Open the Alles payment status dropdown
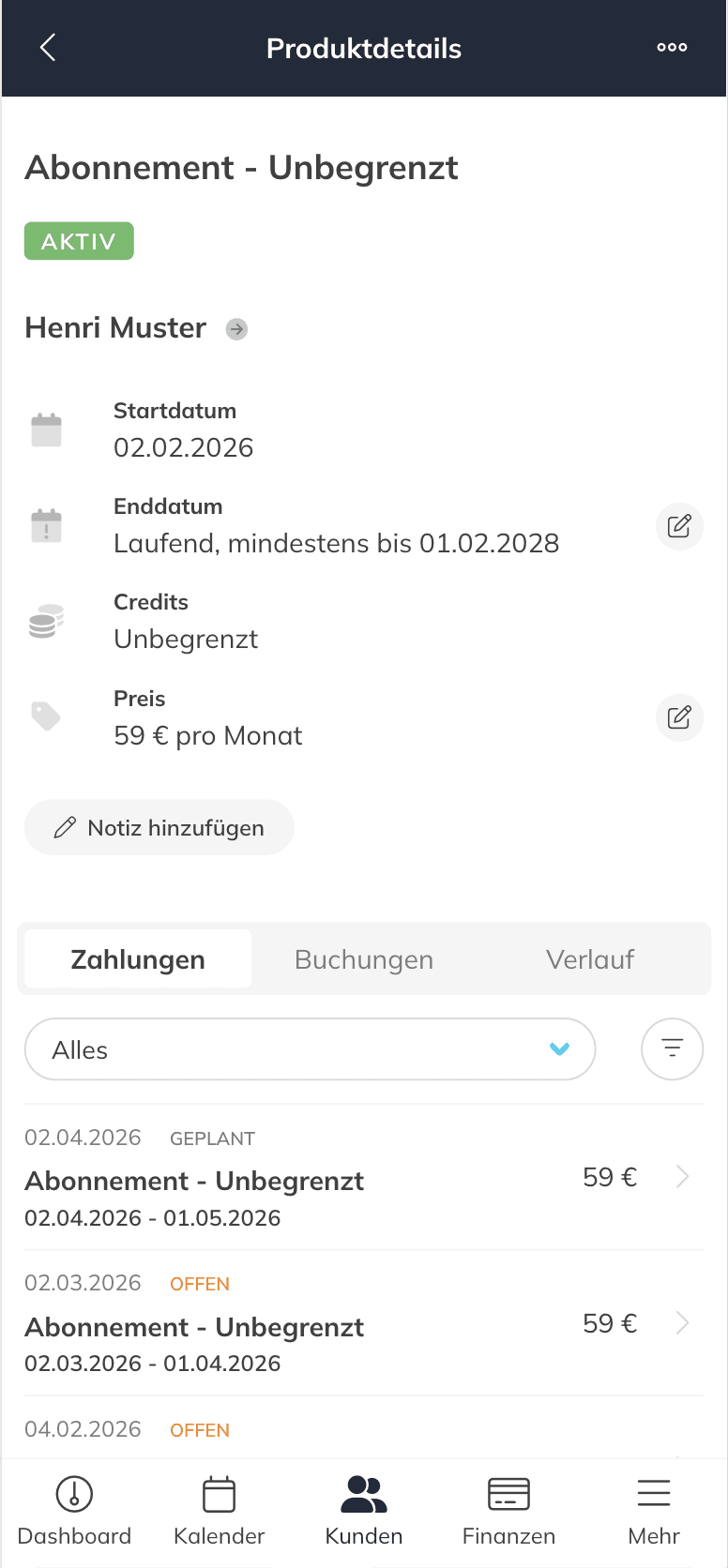The image size is (728, 1568). [x=310, y=1048]
